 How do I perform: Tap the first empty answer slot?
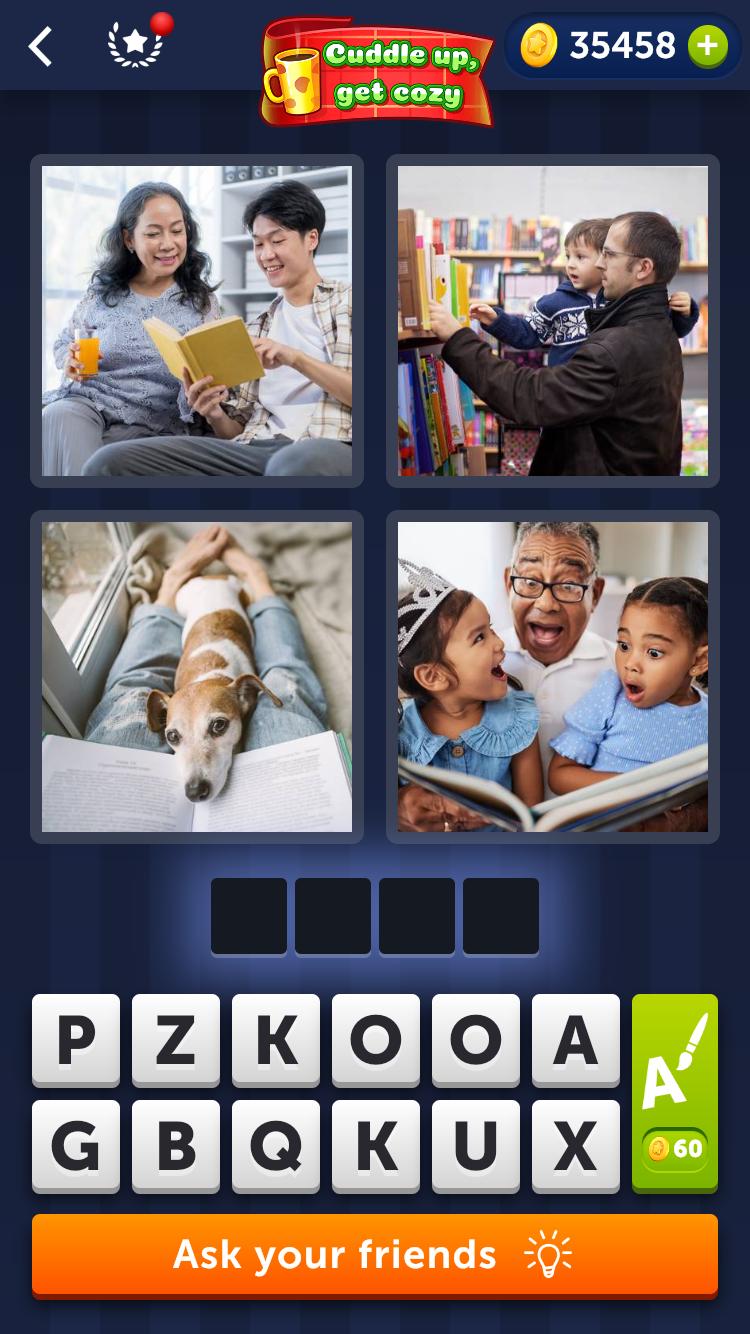[x=249, y=916]
